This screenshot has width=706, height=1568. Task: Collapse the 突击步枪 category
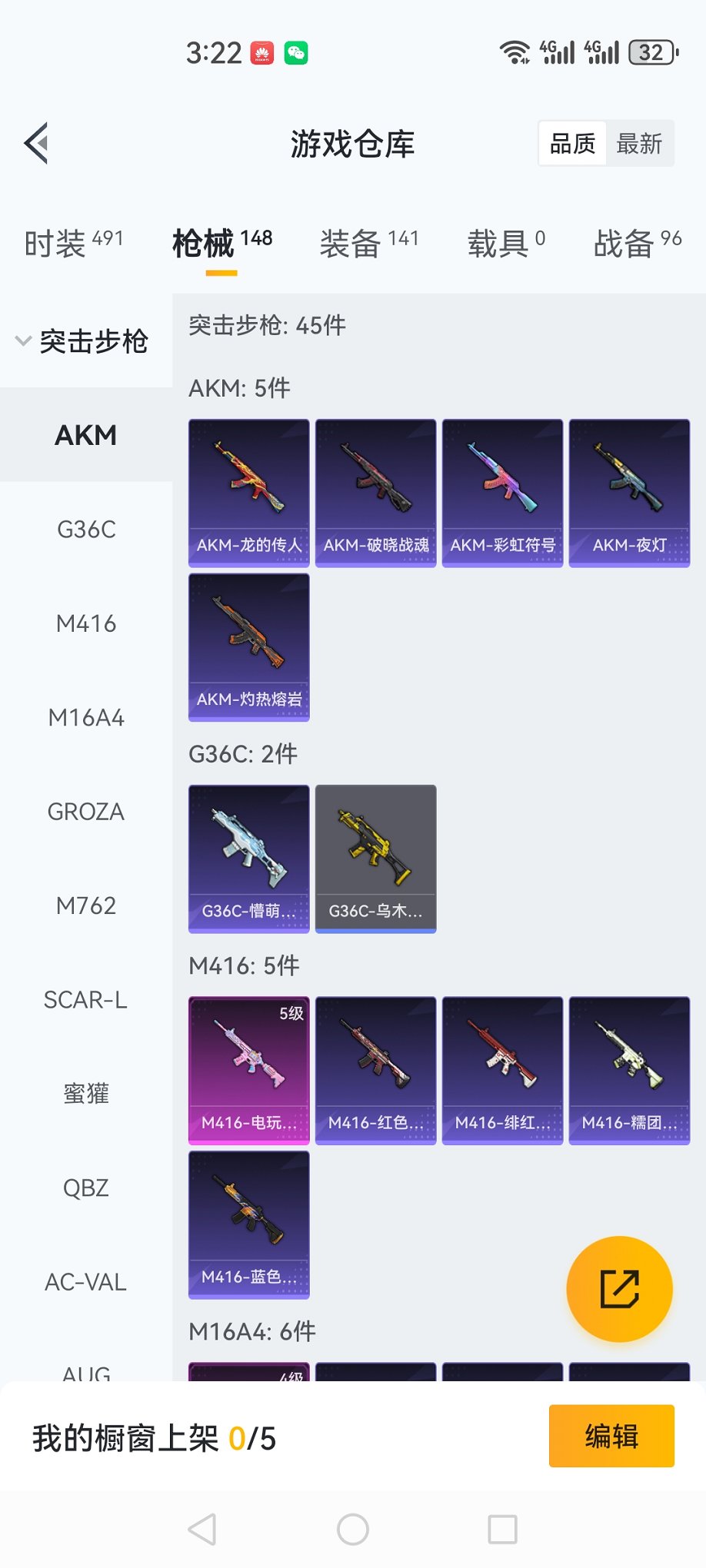[x=82, y=341]
